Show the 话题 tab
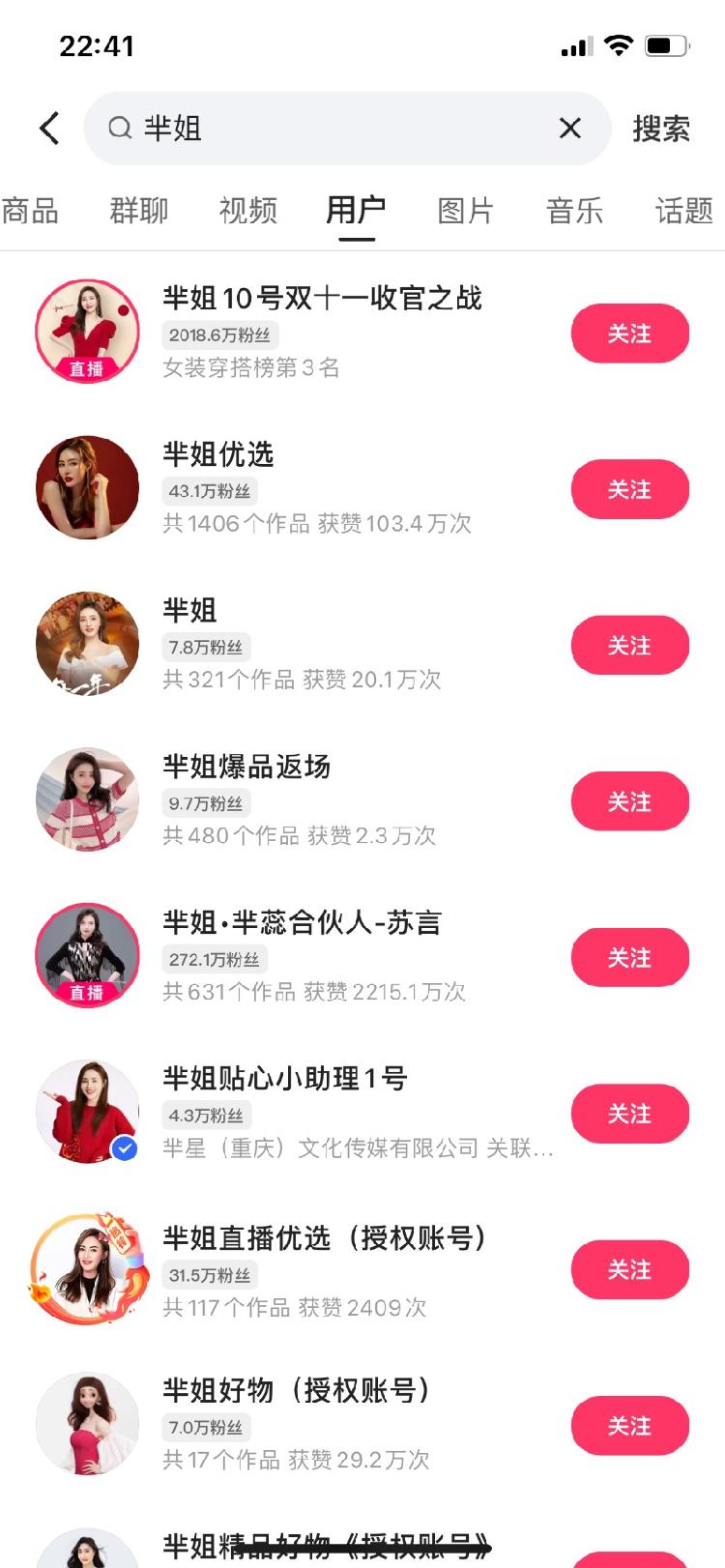The width and height of the screenshot is (725, 1568). [x=683, y=211]
